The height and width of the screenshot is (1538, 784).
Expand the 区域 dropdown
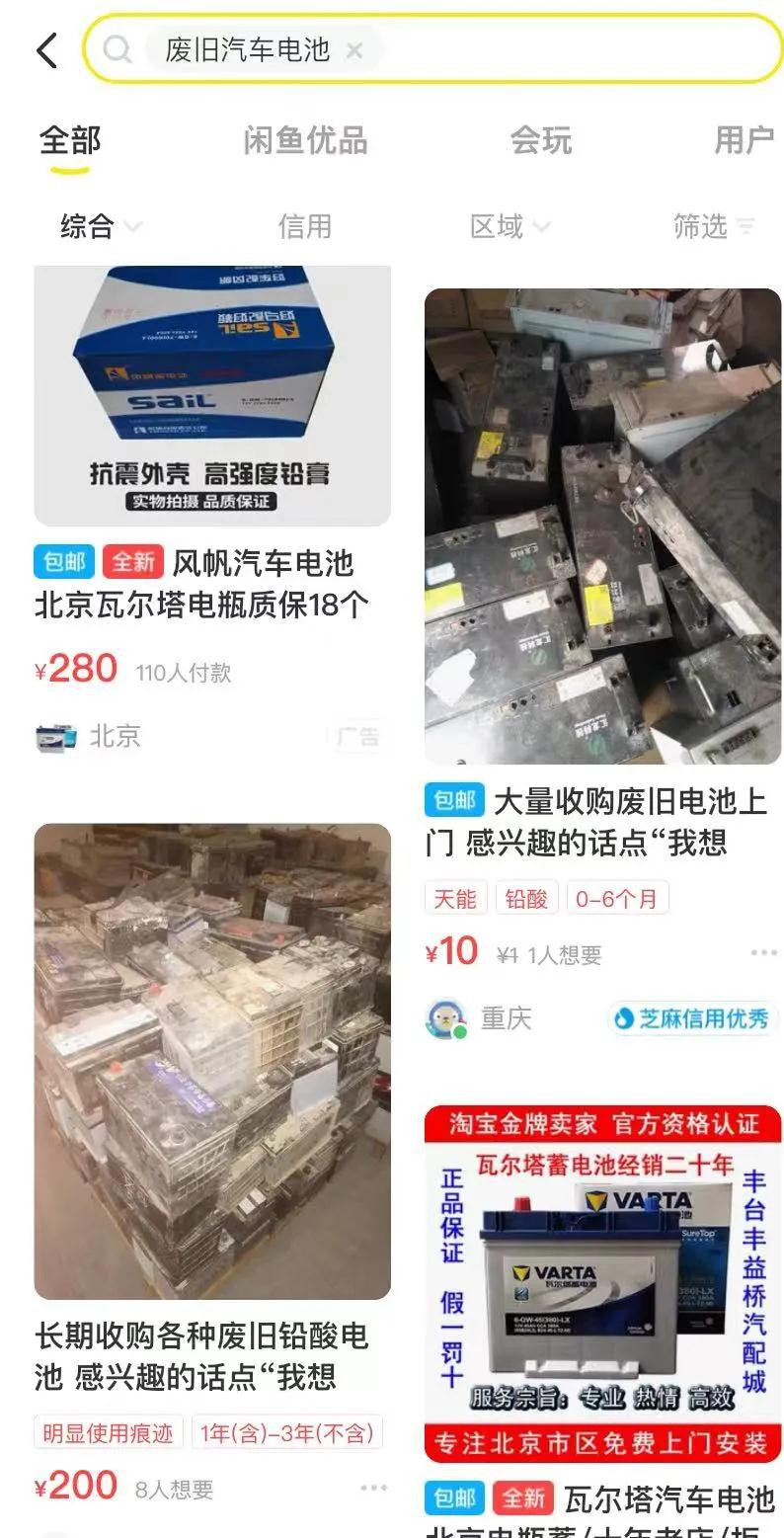(x=510, y=226)
